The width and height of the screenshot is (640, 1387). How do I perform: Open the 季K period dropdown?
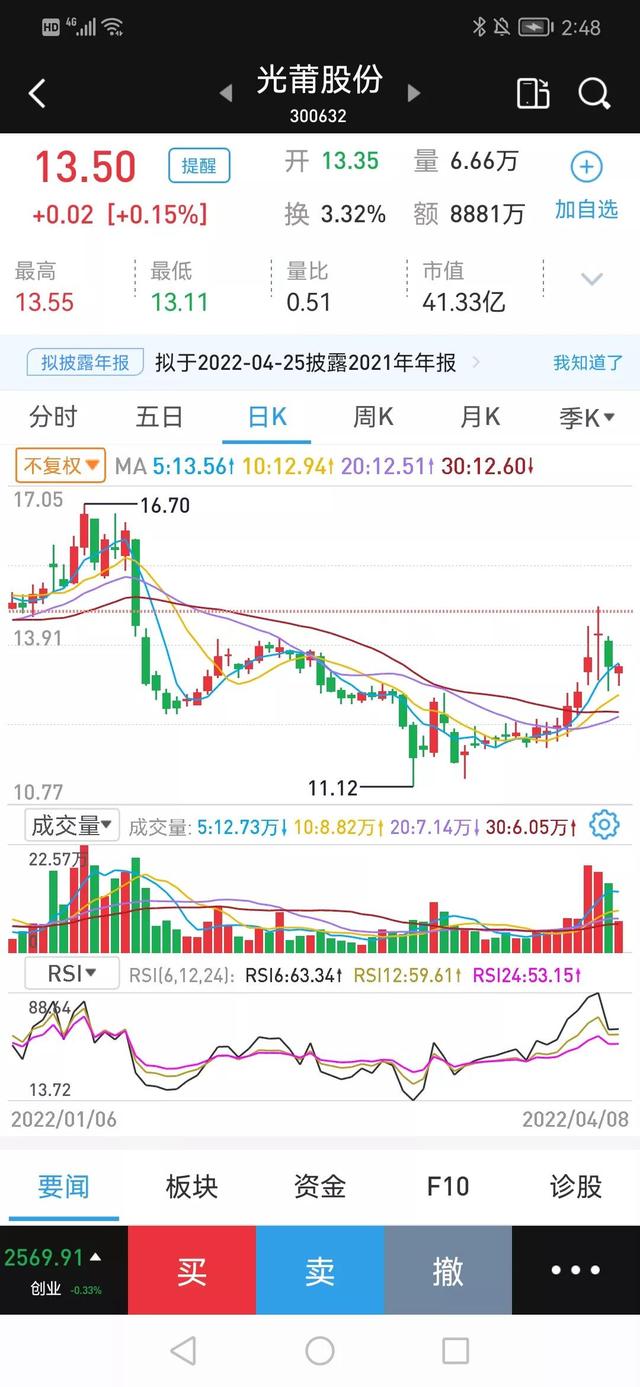point(587,417)
